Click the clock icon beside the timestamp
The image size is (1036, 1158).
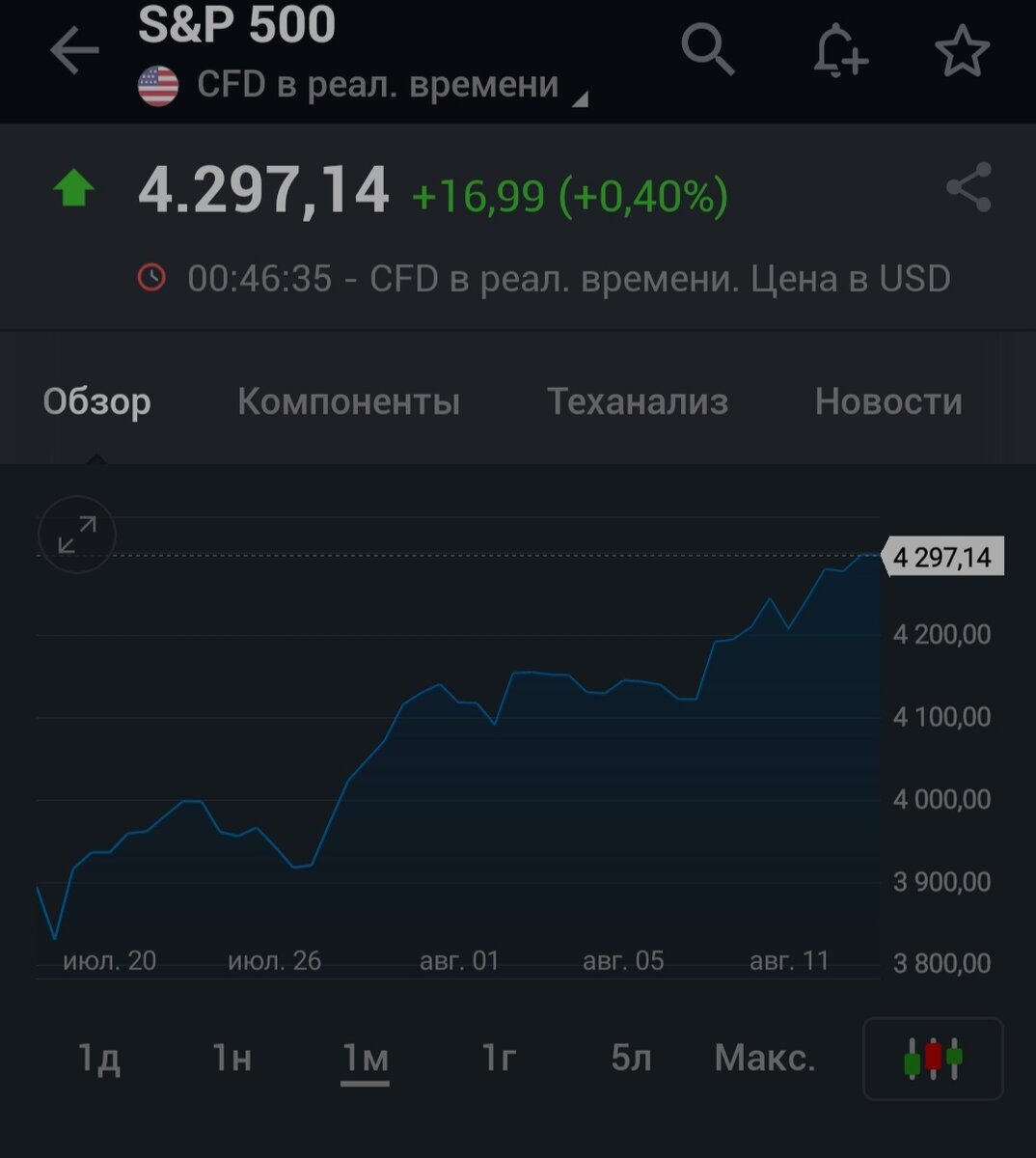point(152,279)
